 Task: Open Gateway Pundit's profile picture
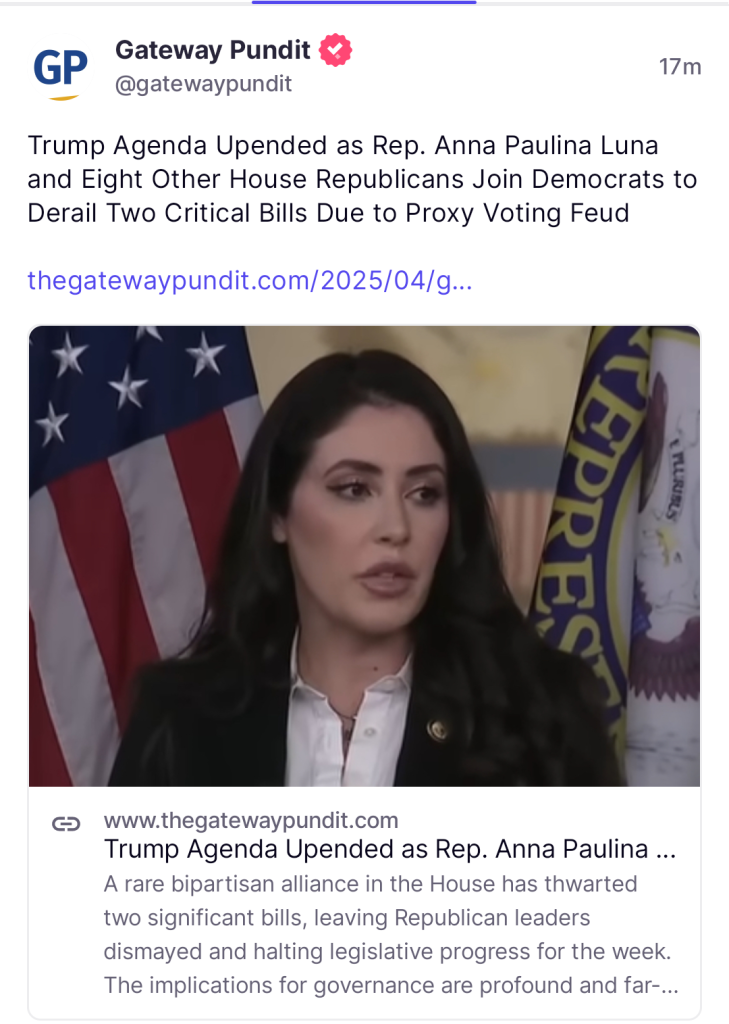[x=61, y=69]
